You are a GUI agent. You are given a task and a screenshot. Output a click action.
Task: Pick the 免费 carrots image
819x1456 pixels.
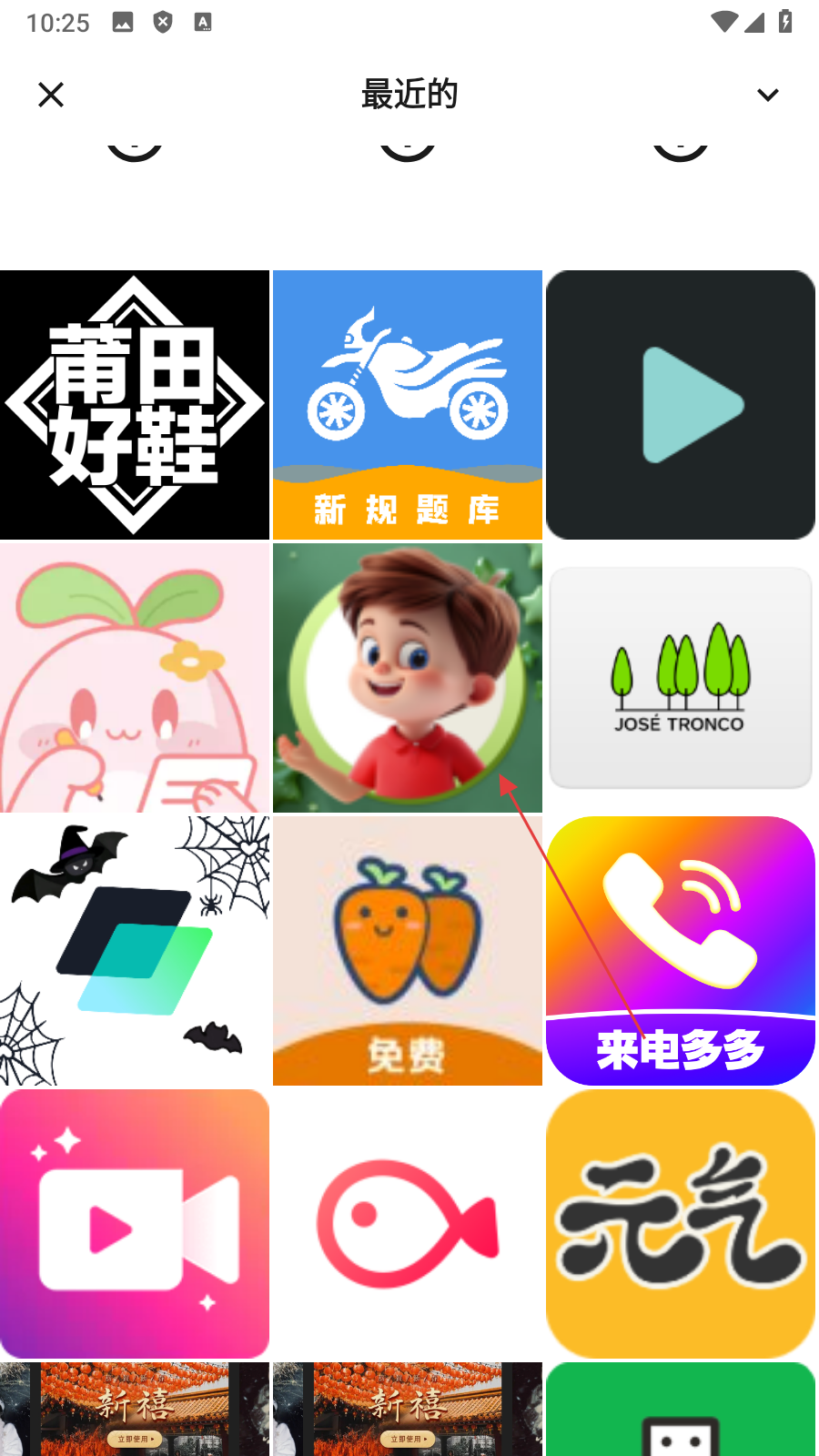408,951
